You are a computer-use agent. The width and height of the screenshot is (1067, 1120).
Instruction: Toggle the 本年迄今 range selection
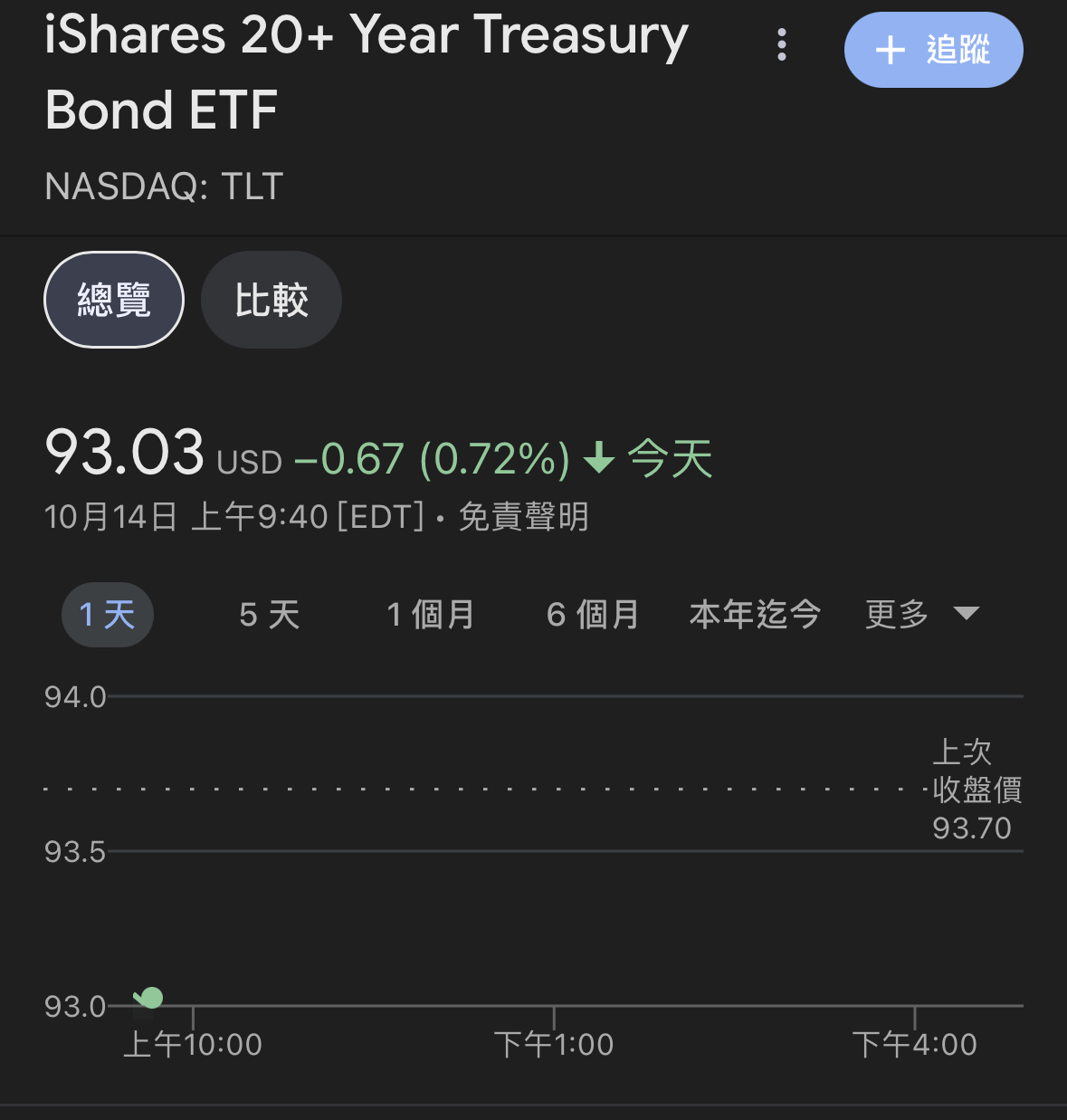[x=755, y=614]
